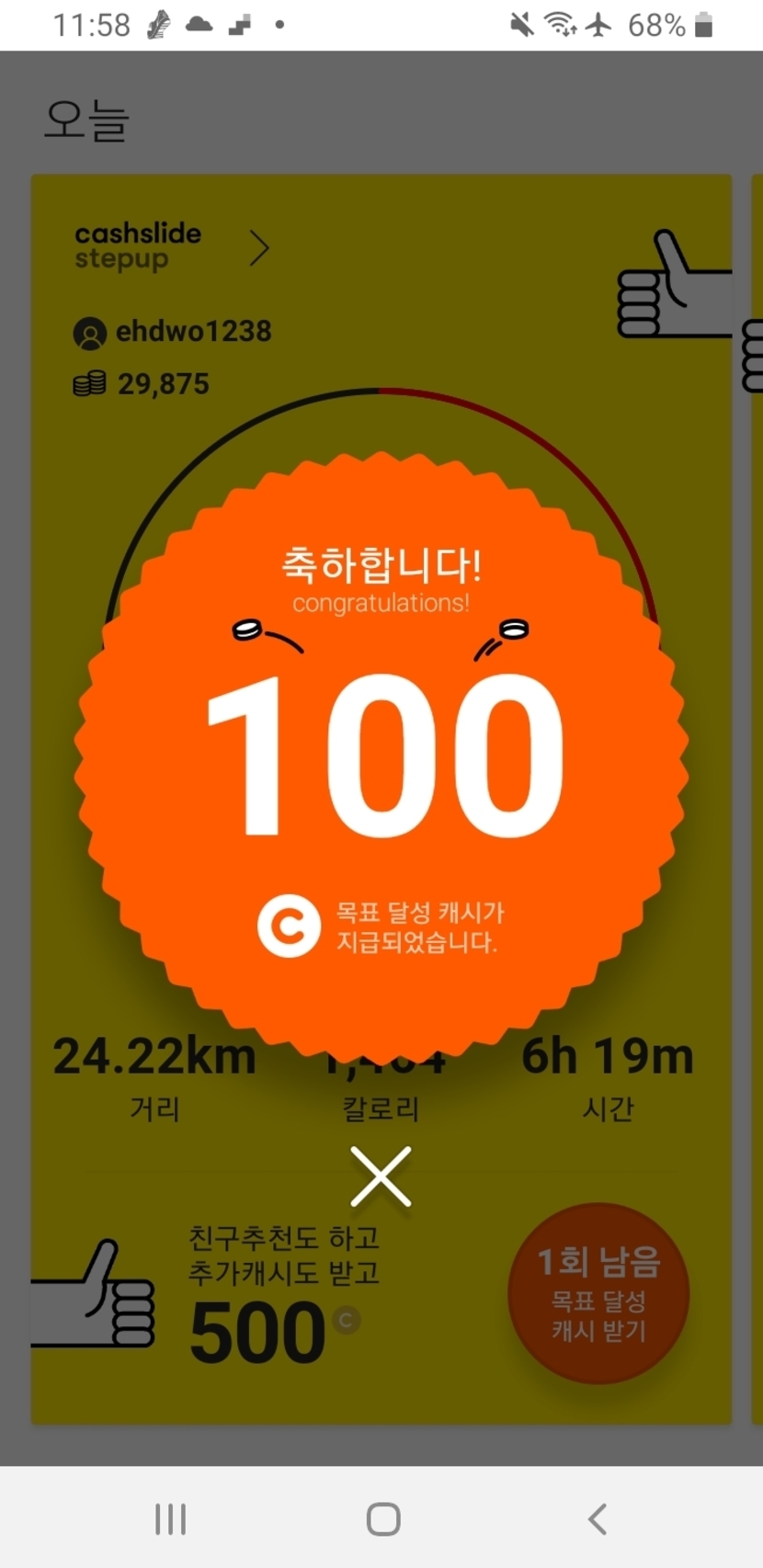The image size is (763, 1568).
Task: Dismiss the congratulations popup with the X
Action: point(381,1176)
